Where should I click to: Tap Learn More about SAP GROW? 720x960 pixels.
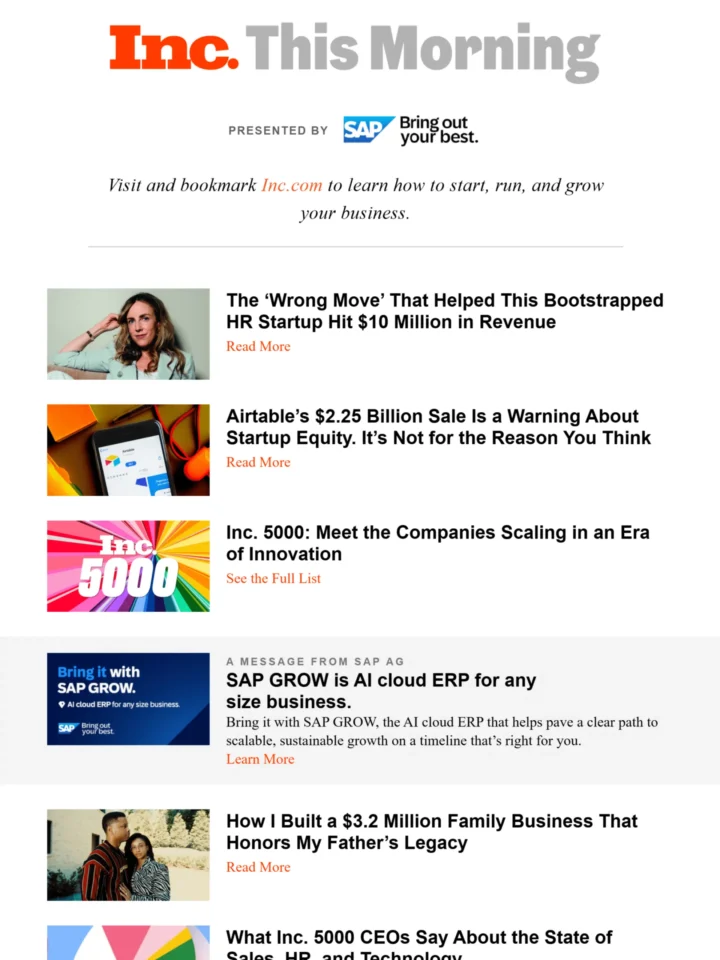coord(260,759)
